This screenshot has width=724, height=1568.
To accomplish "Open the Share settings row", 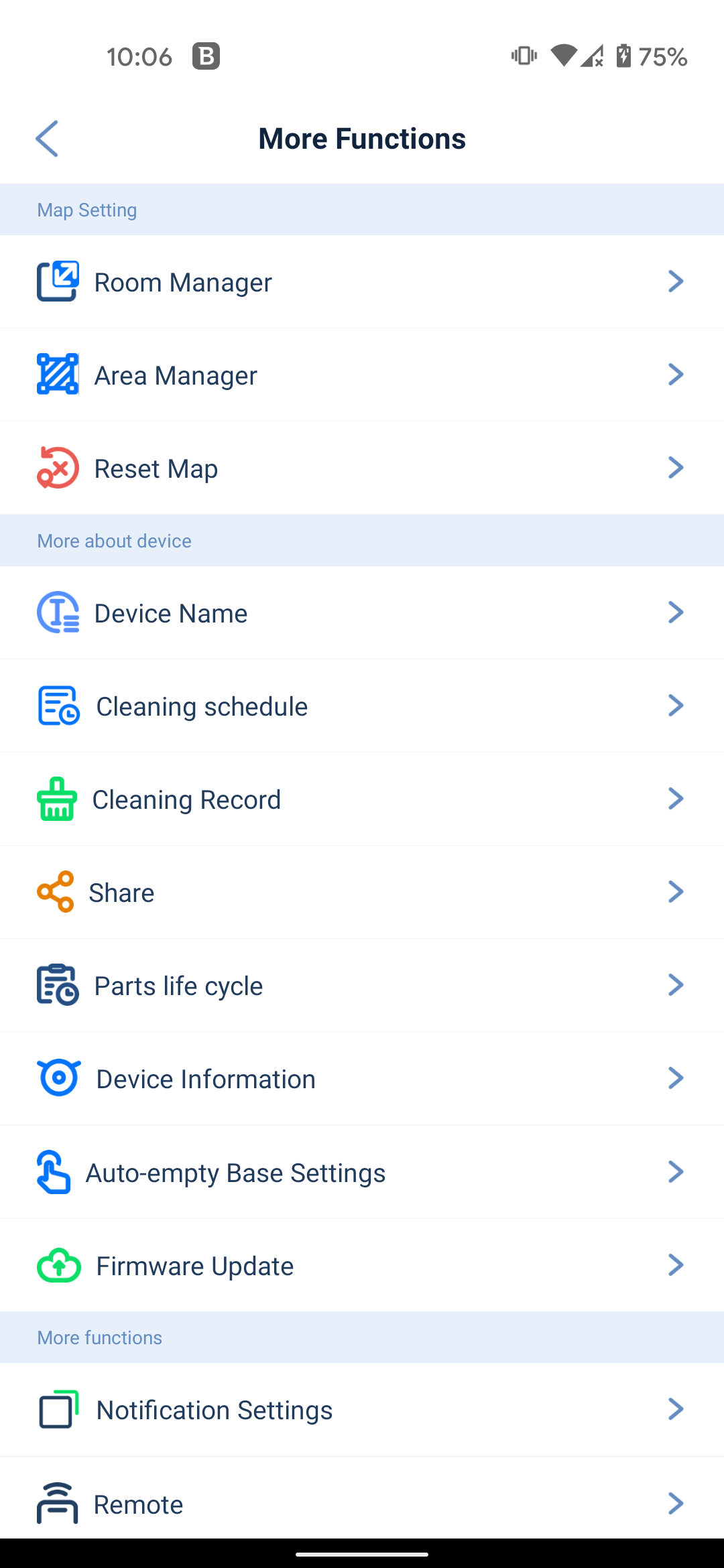I will 362,892.
